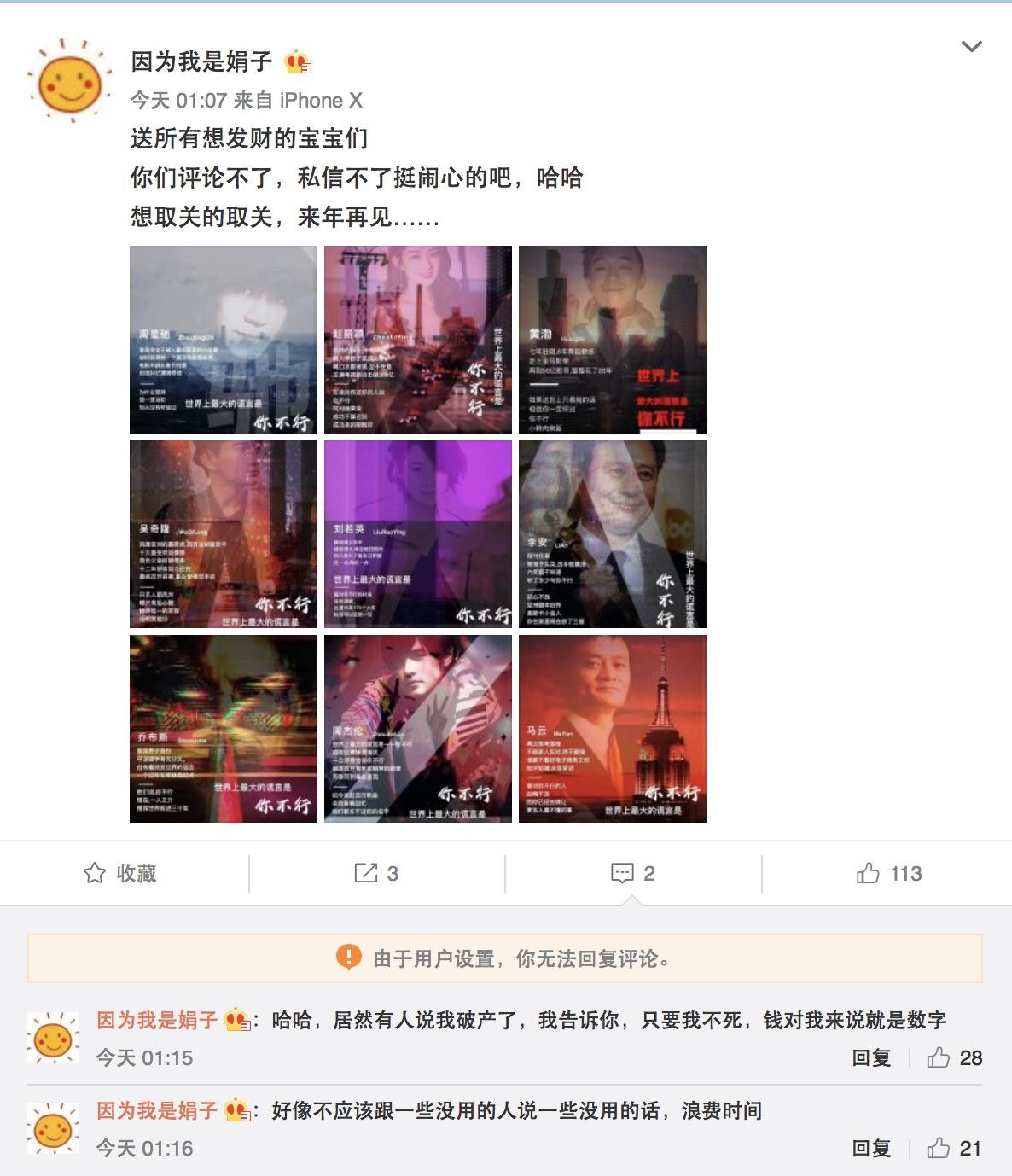View the 吴奇隆 poster image
Screen dimensions: 1012x1176
[224, 534]
